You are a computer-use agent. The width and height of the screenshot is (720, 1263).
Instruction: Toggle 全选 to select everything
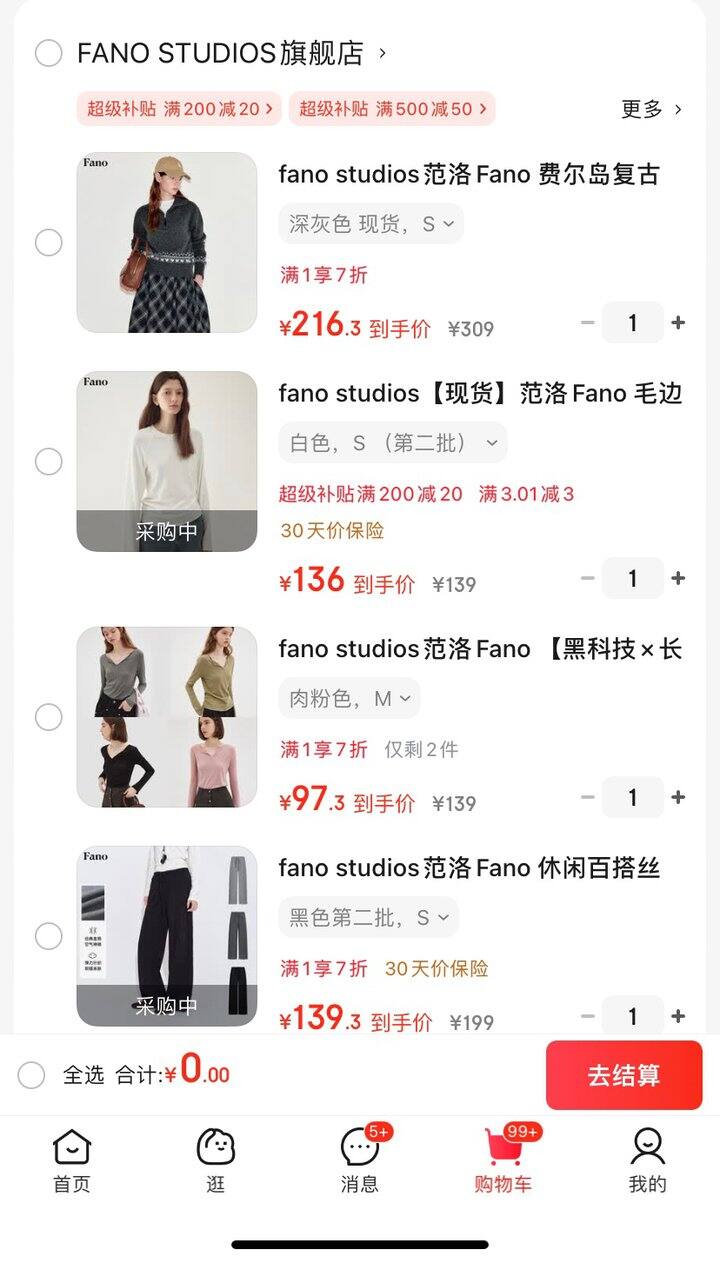coord(32,1075)
